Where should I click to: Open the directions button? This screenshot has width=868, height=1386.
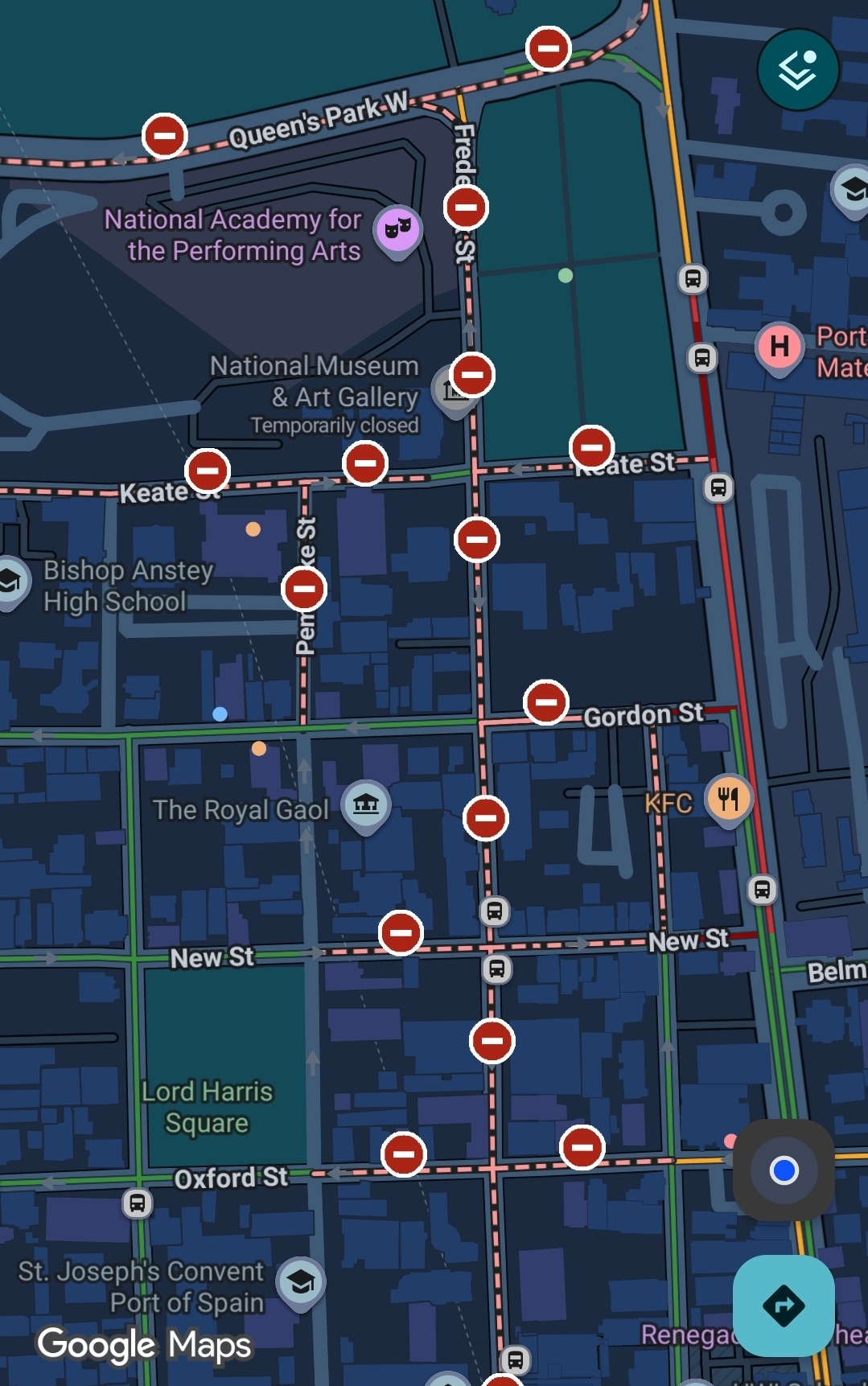tap(783, 1305)
